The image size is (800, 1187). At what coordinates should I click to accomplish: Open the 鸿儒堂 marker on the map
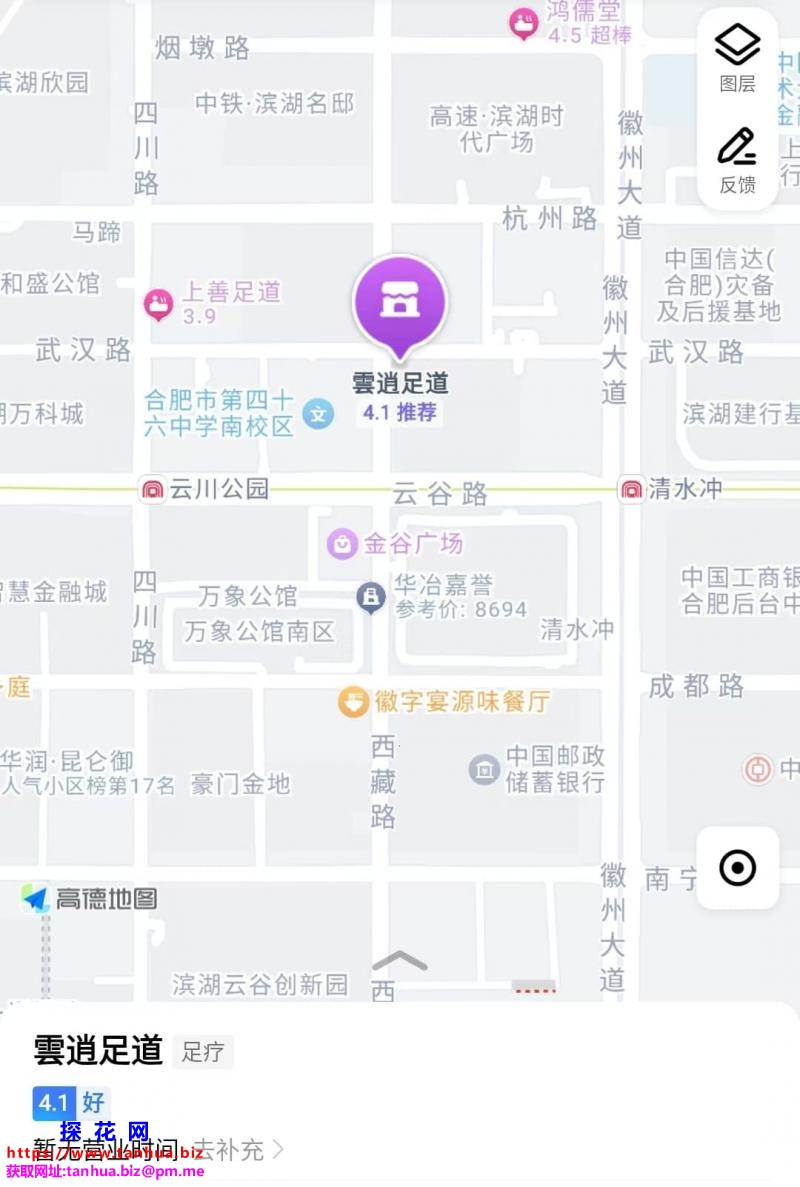click(523, 22)
